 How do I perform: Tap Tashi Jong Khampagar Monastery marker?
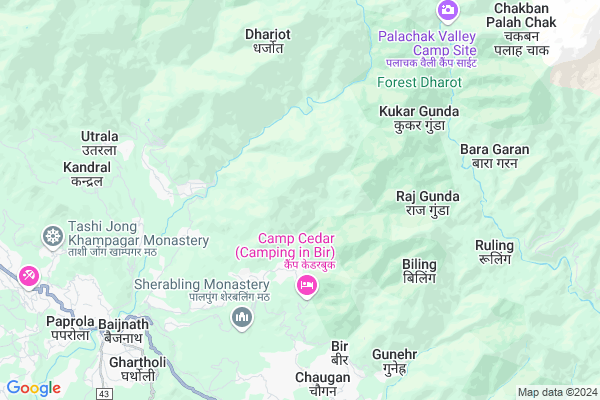pos(52,237)
